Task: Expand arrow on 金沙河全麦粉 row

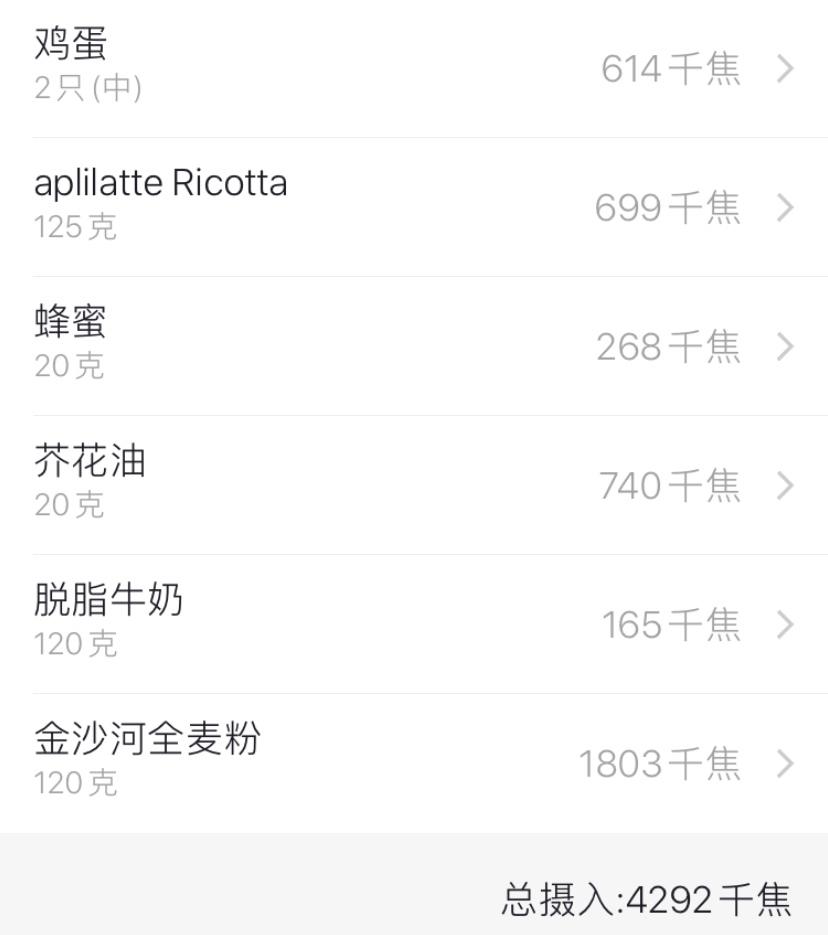Action: tap(786, 764)
